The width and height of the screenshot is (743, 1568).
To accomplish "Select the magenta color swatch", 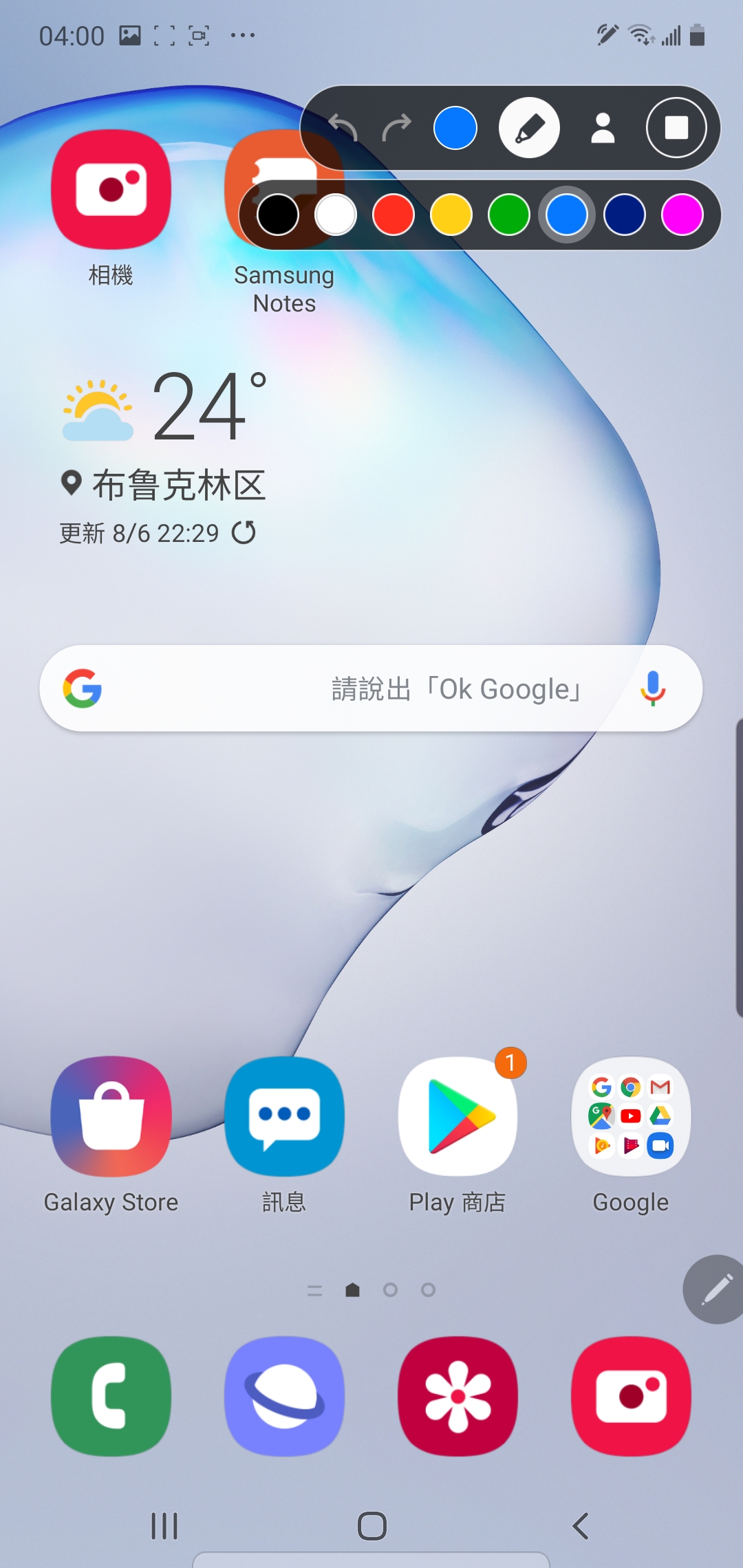I will 682,215.
